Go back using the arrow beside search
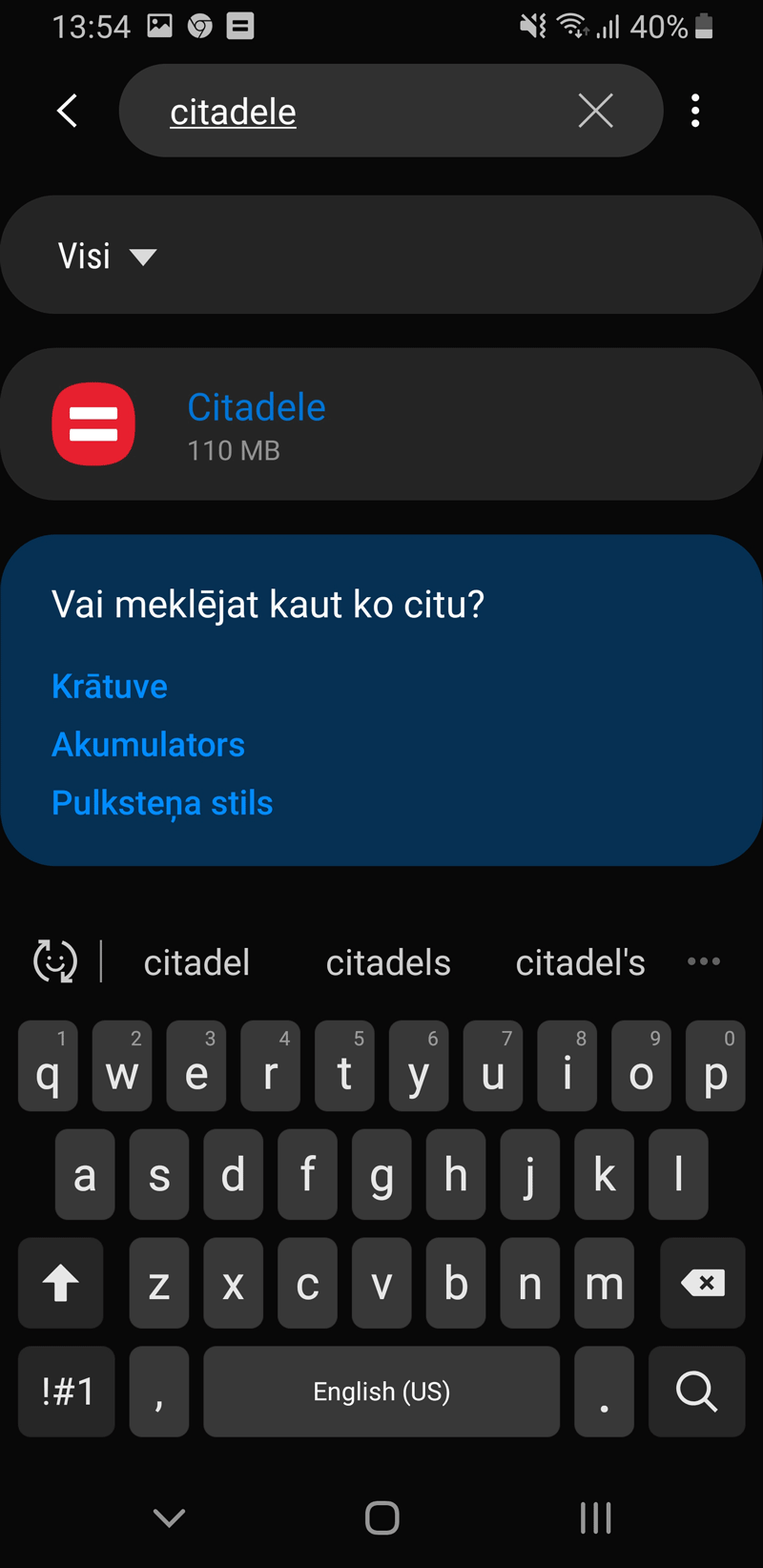The height and width of the screenshot is (1568, 763). coord(67,111)
